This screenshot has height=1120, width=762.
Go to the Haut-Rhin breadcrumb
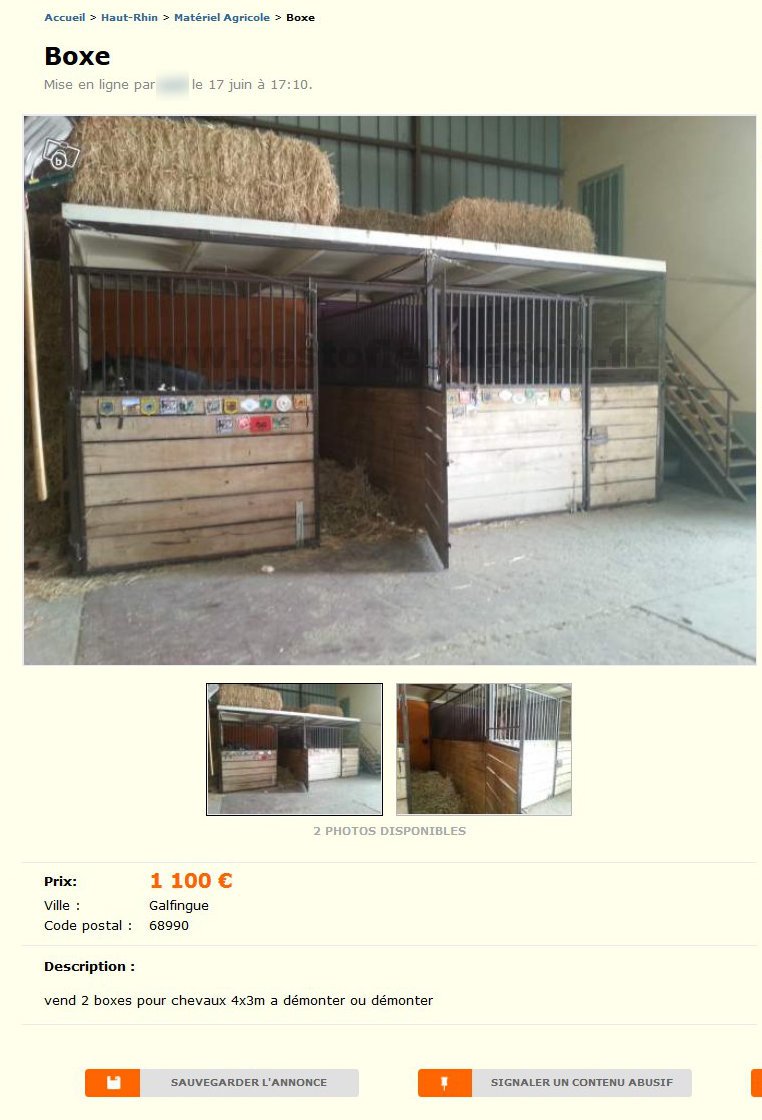pyautogui.click(x=129, y=18)
